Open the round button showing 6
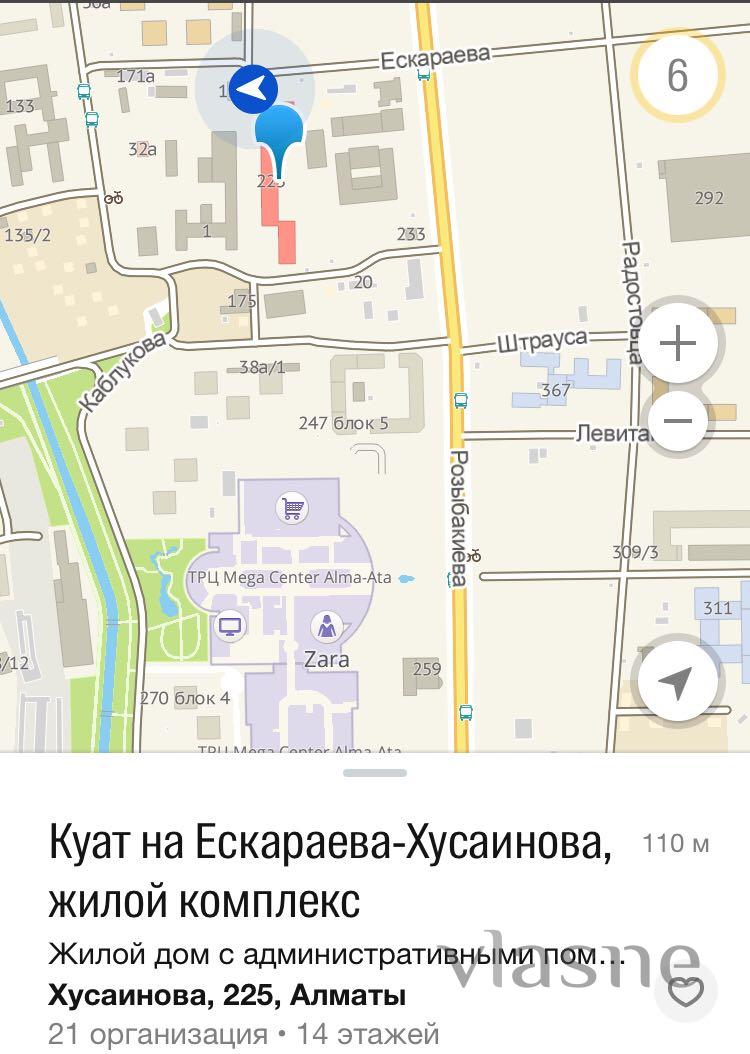 [x=678, y=76]
